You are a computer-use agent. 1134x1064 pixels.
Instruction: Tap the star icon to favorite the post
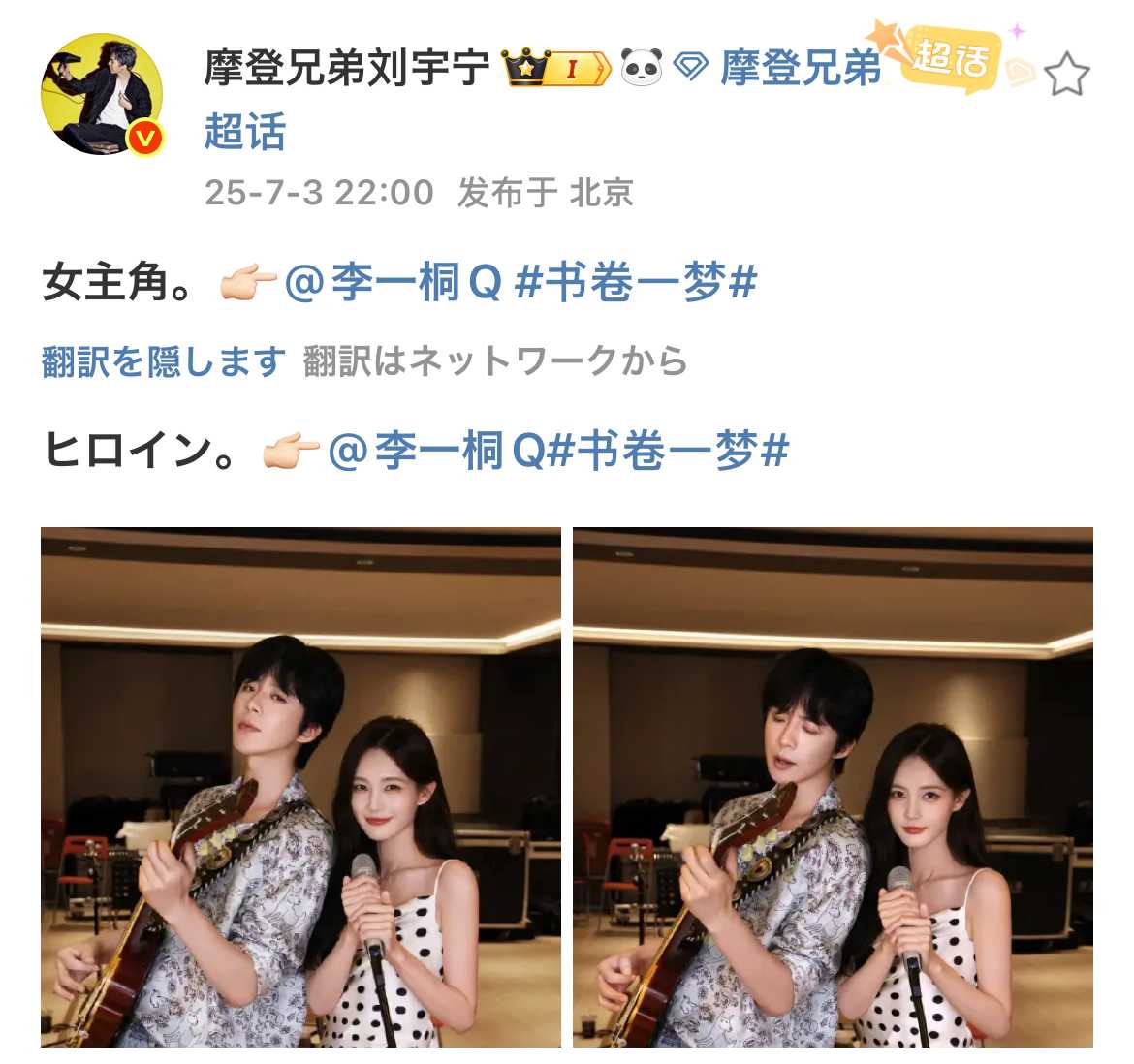coord(1067,76)
